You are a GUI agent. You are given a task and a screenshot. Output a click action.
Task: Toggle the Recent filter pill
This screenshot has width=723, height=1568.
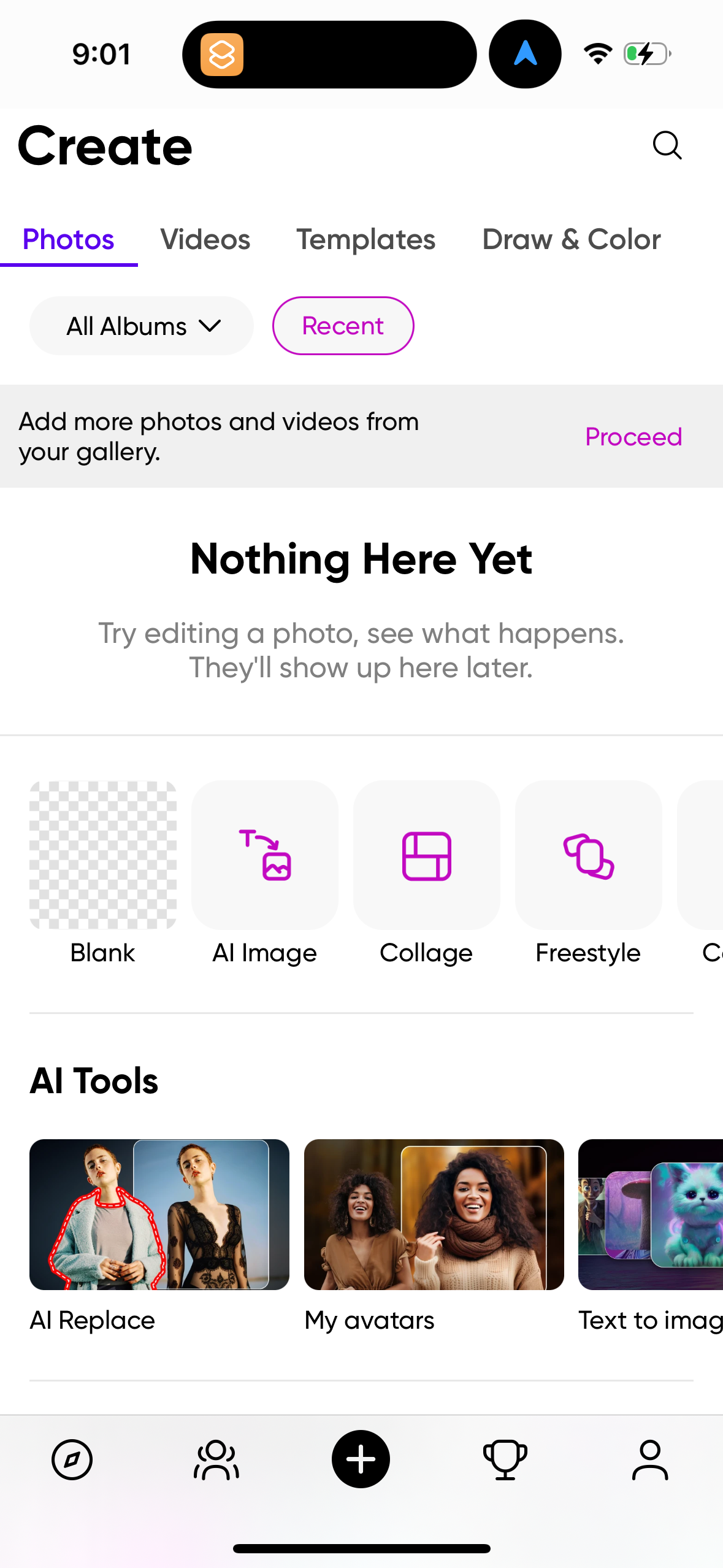(x=343, y=326)
